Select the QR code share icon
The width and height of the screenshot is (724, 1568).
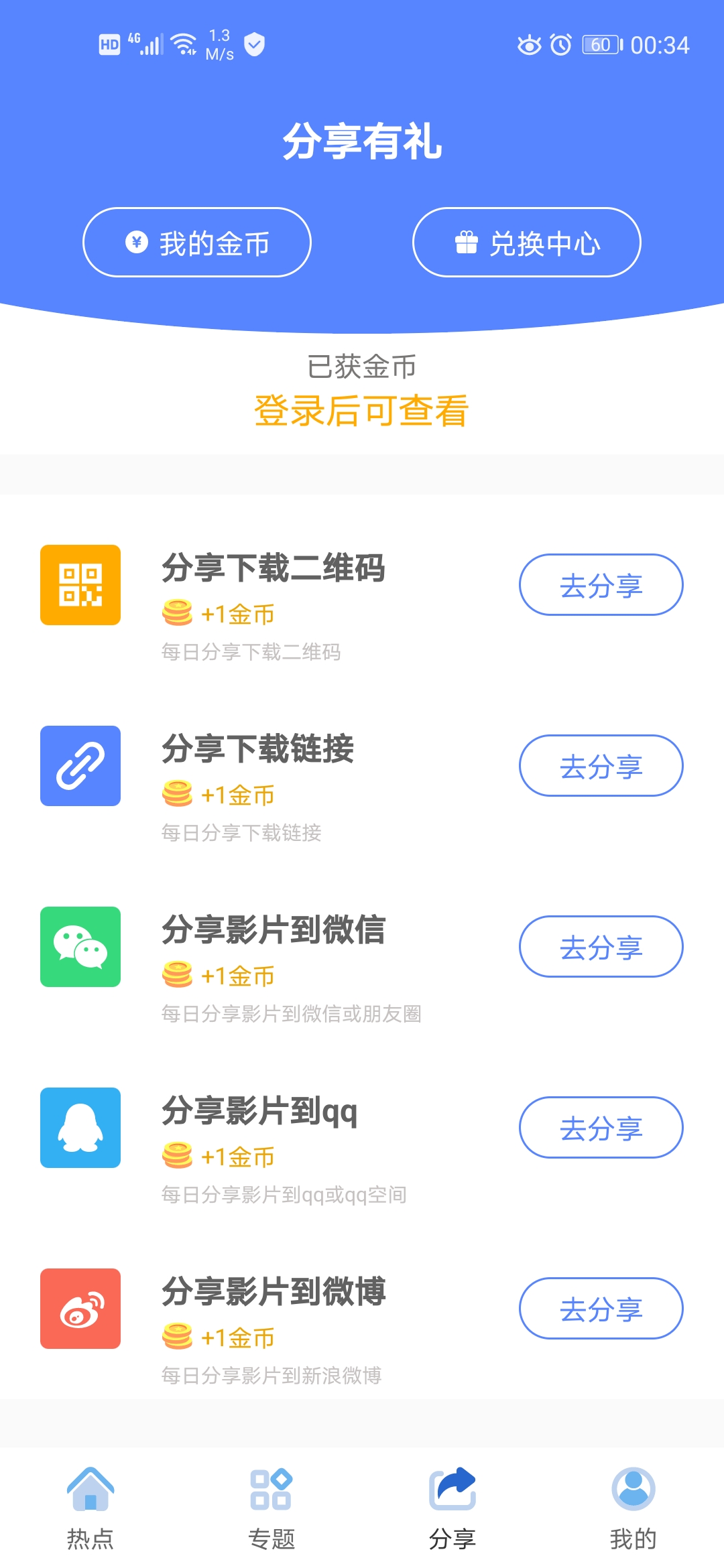point(80,585)
